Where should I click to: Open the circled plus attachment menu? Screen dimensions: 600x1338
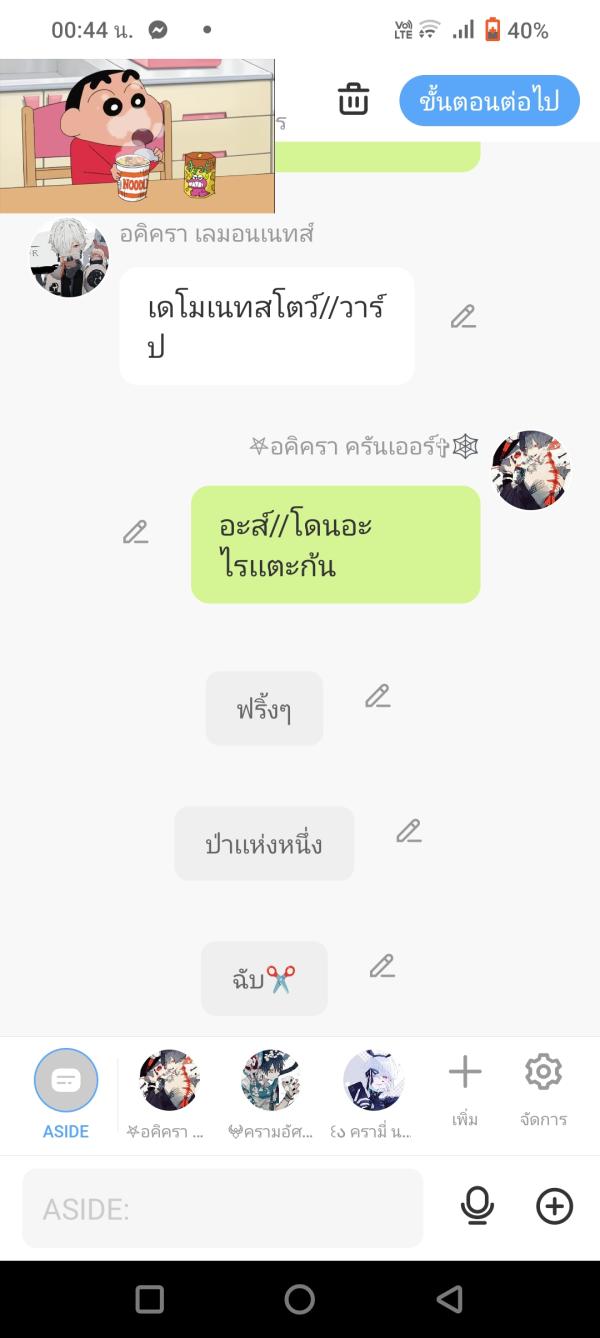point(555,1207)
